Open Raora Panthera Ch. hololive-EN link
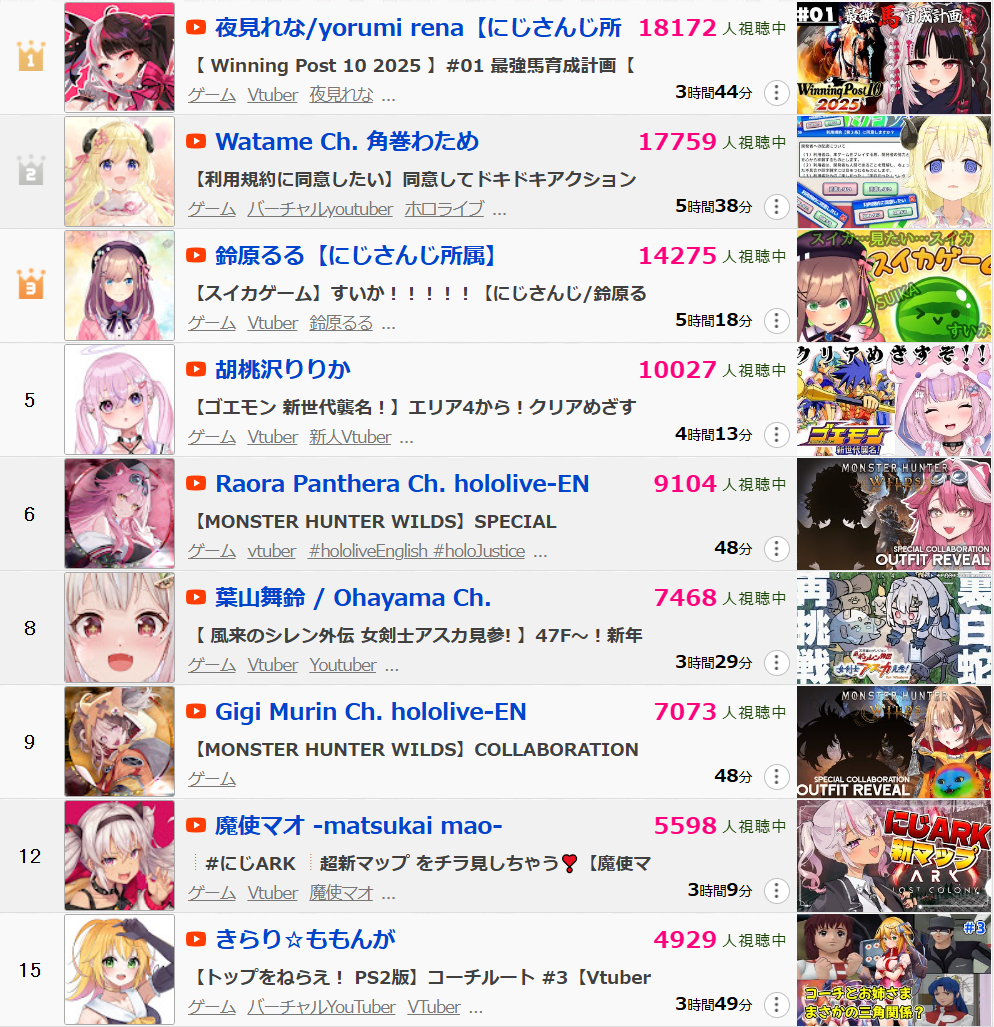The width and height of the screenshot is (994, 1027). [402, 484]
